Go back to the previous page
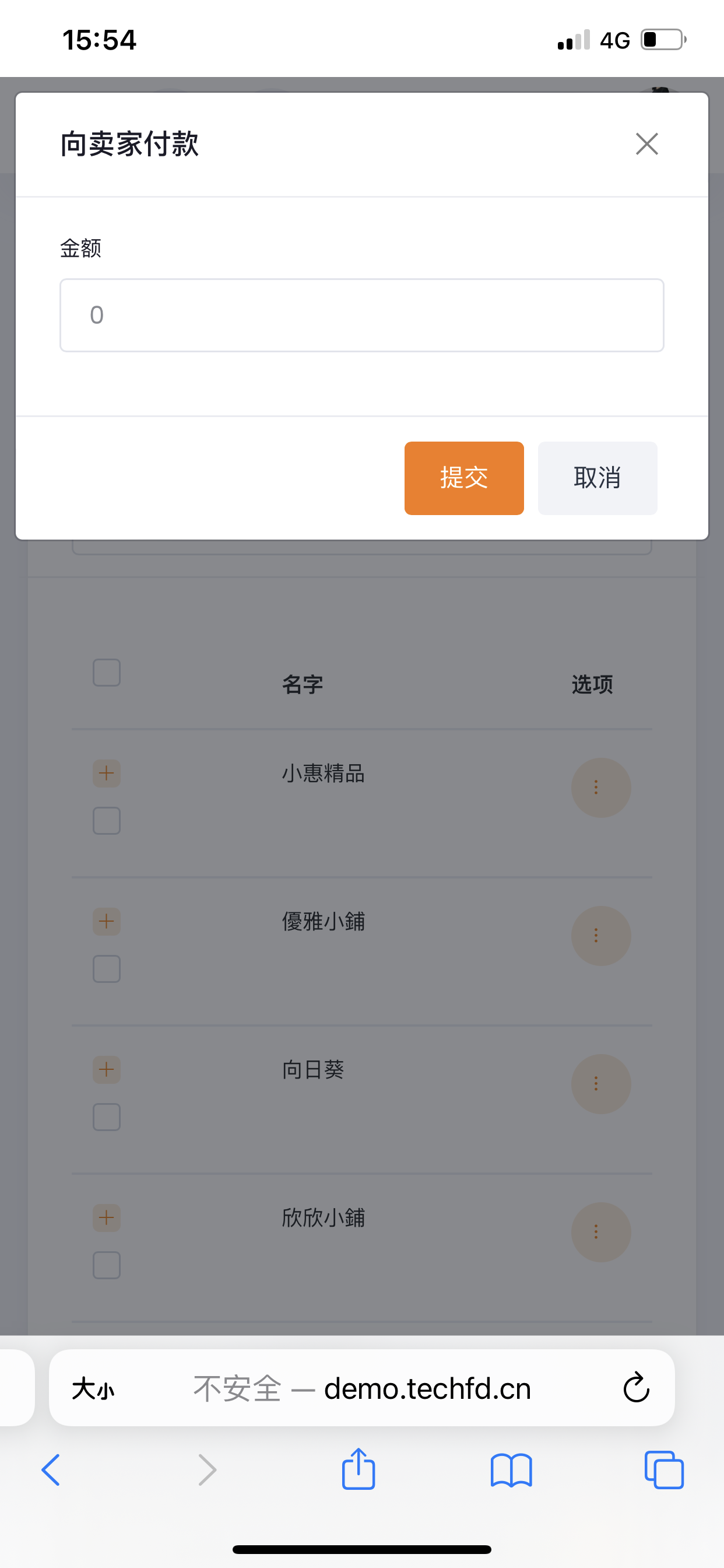 [x=51, y=1470]
